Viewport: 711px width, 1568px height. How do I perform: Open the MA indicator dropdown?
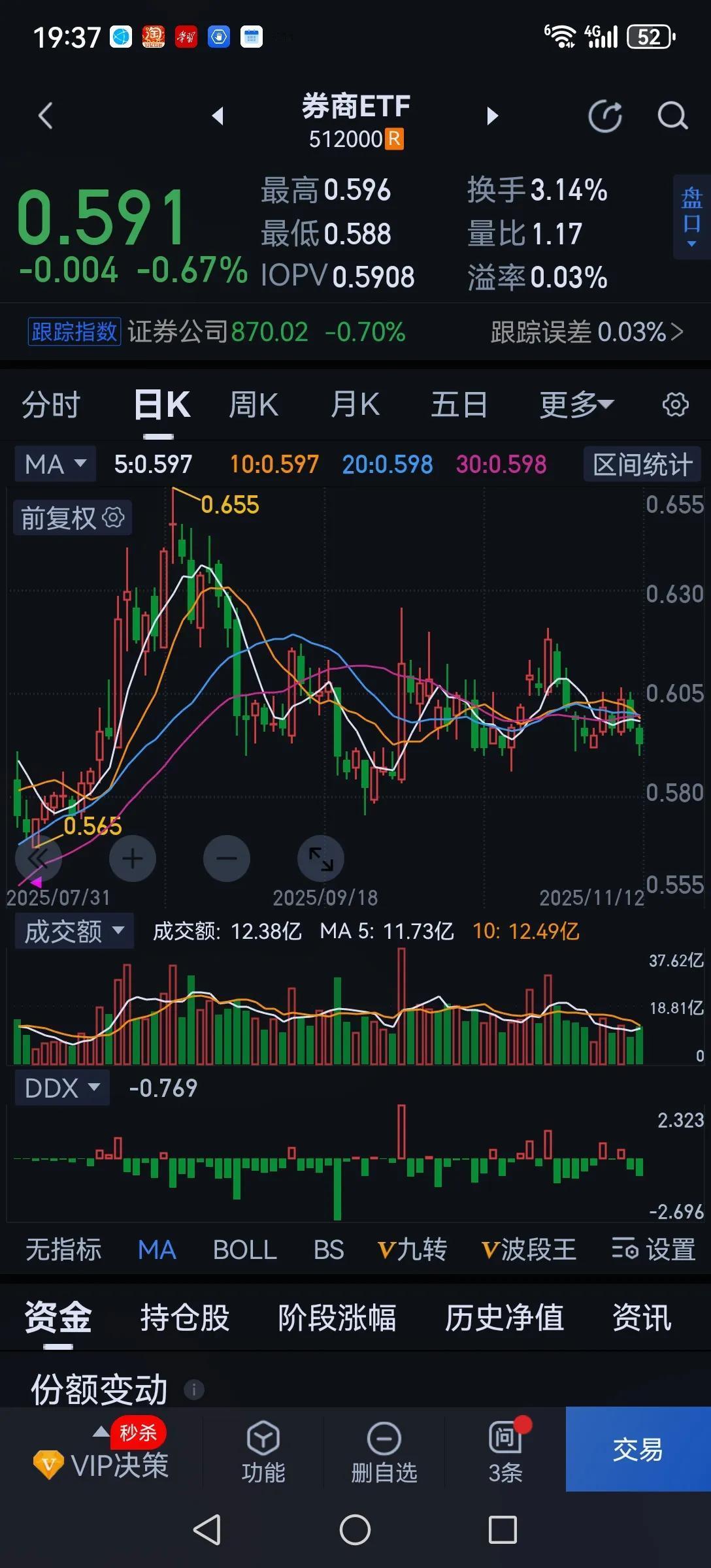click(x=54, y=464)
